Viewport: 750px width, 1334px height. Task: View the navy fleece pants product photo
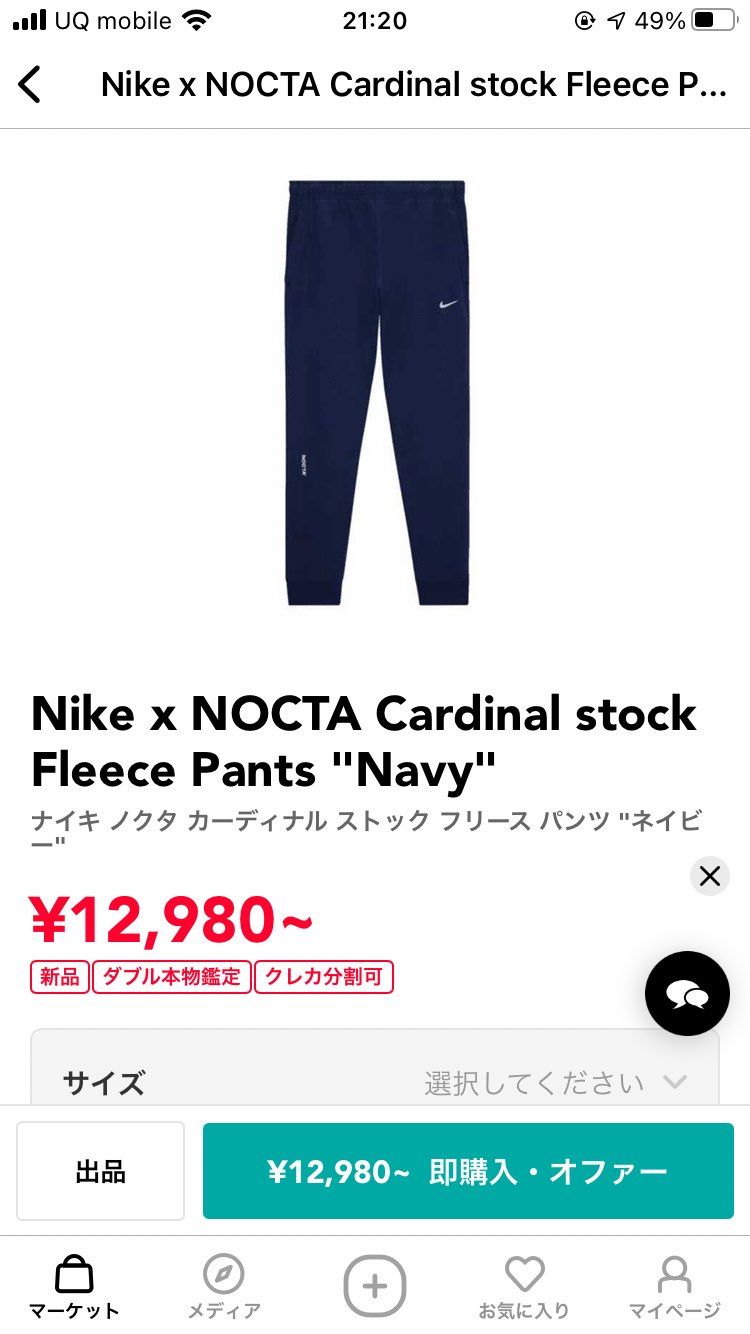pos(374,392)
